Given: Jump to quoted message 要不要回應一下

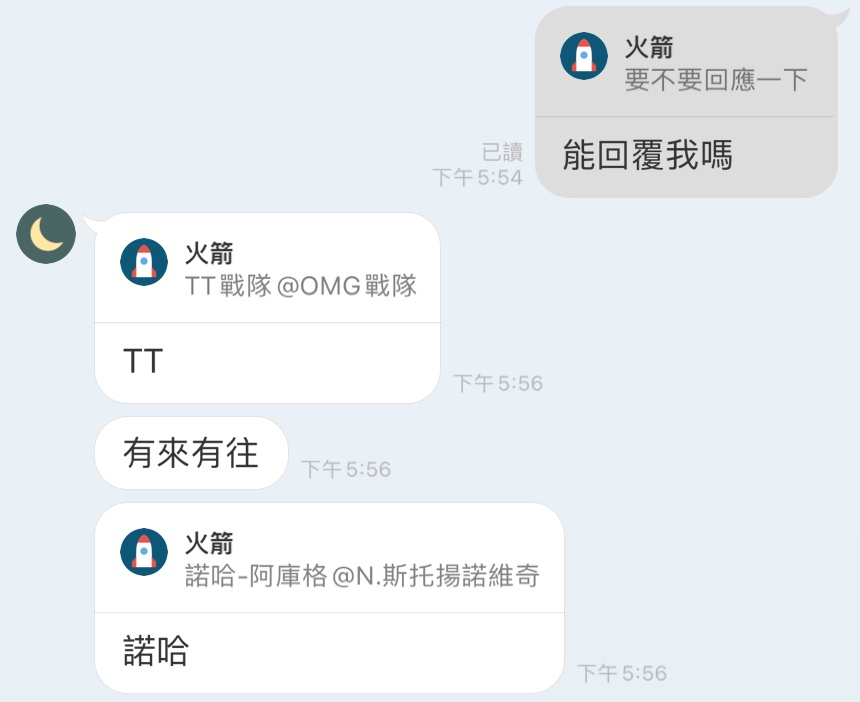Looking at the screenshot, I should 685,64.
